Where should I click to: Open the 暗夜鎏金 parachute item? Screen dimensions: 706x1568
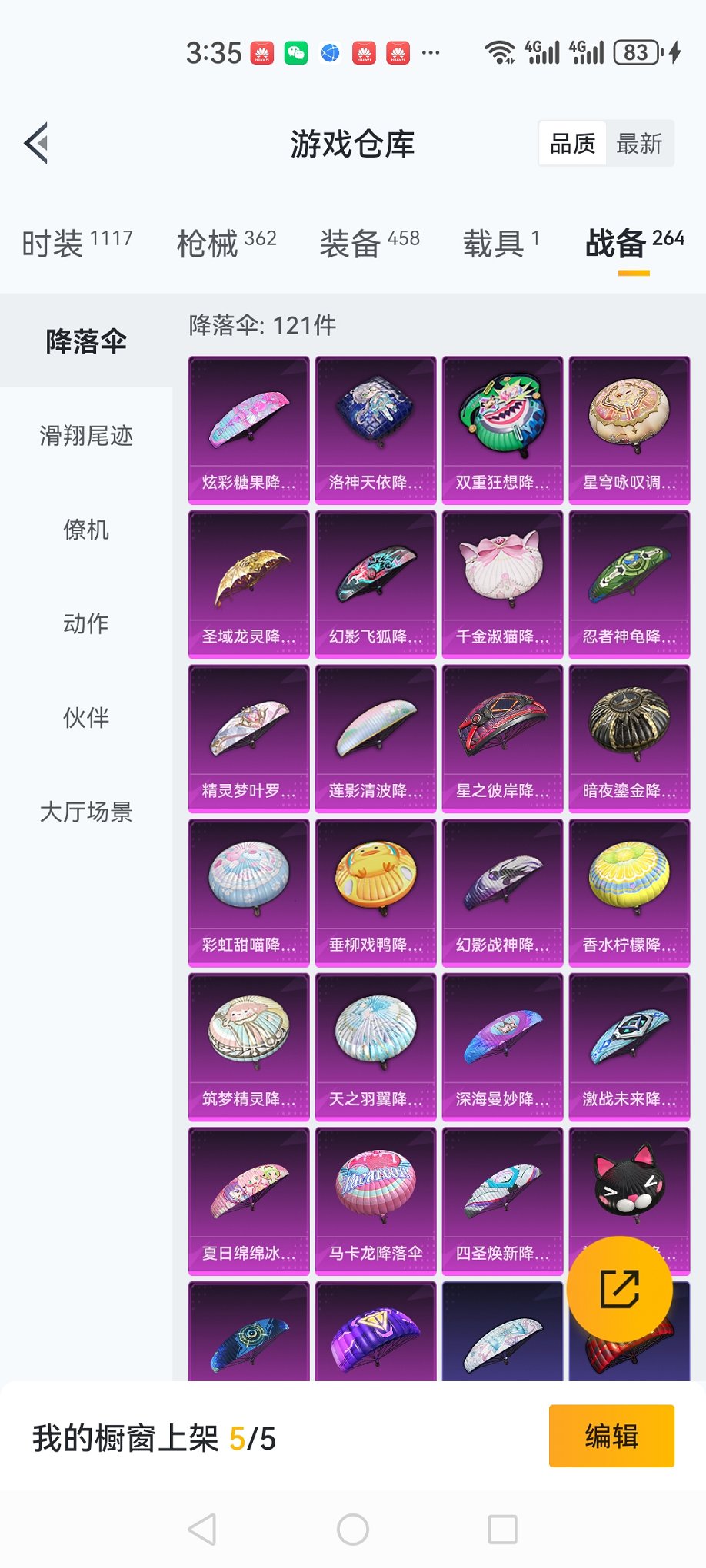click(x=629, y=738)
